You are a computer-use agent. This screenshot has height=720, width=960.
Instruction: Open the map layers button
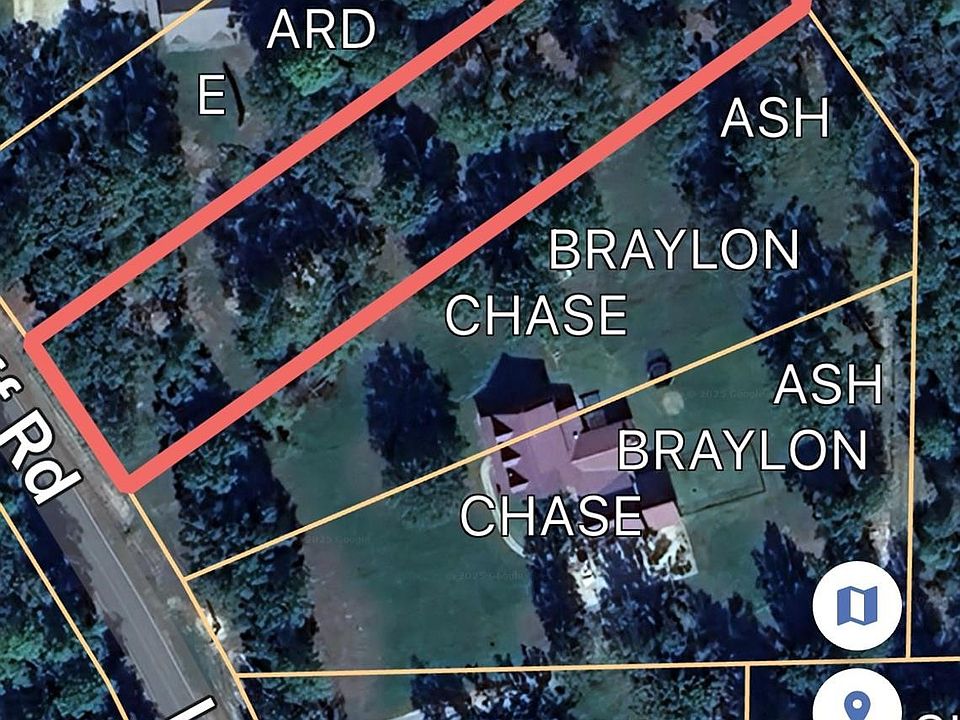pyautogui.click(x=857, y=604)
